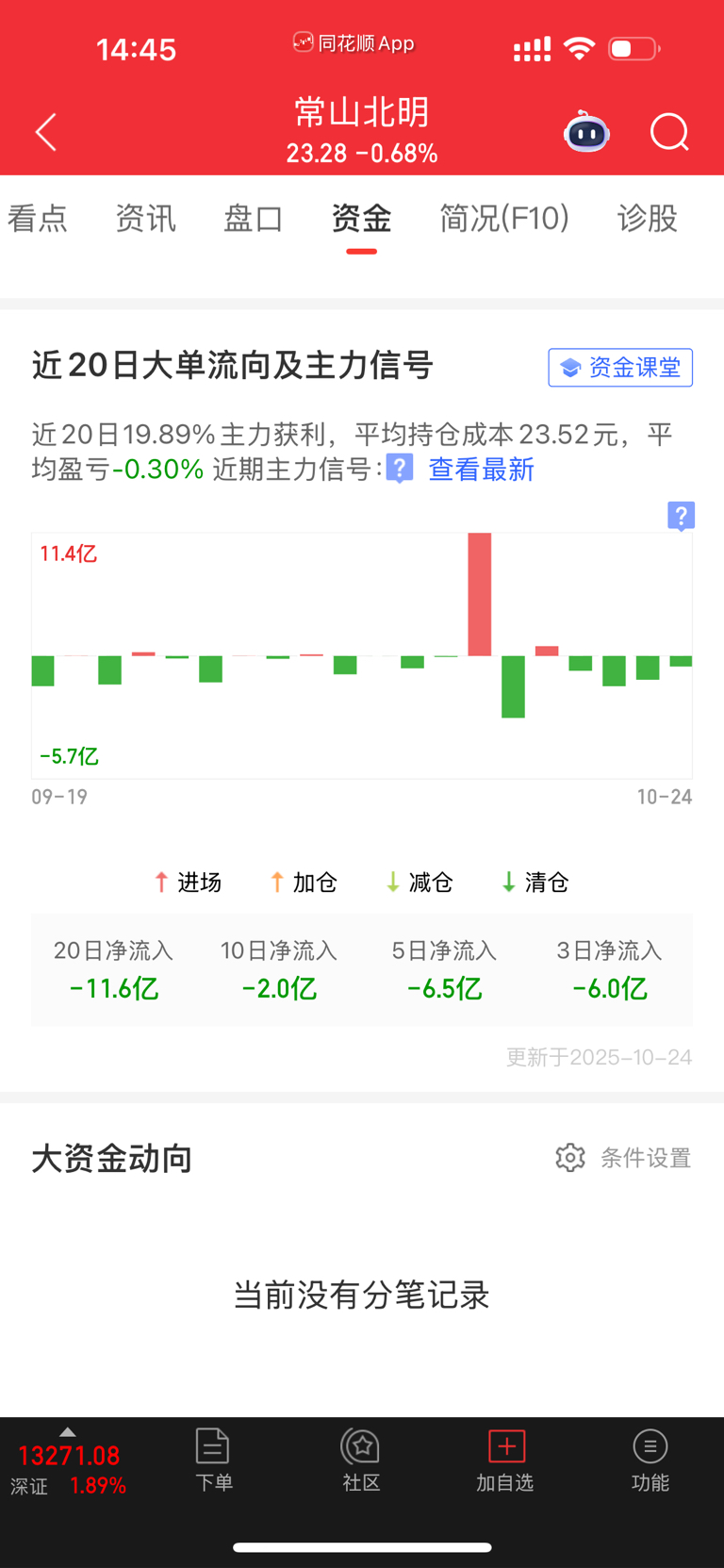Viewport: 724px width, 1568px height.
Task: Tap 下单 to place an order
Action: click(x=213, y=1460)
